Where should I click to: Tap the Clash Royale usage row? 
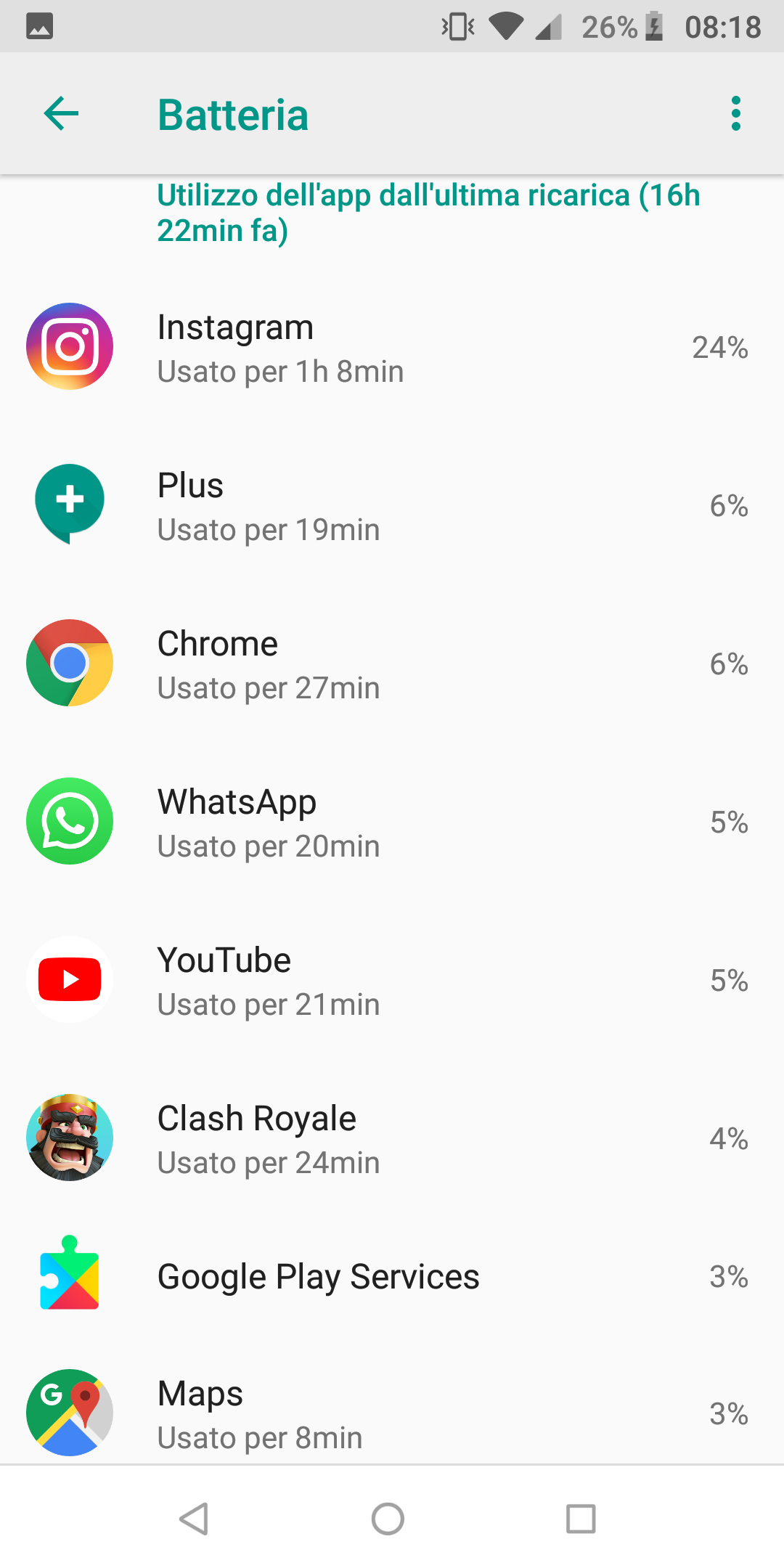pyautogui.click(x=392, y=1139)
